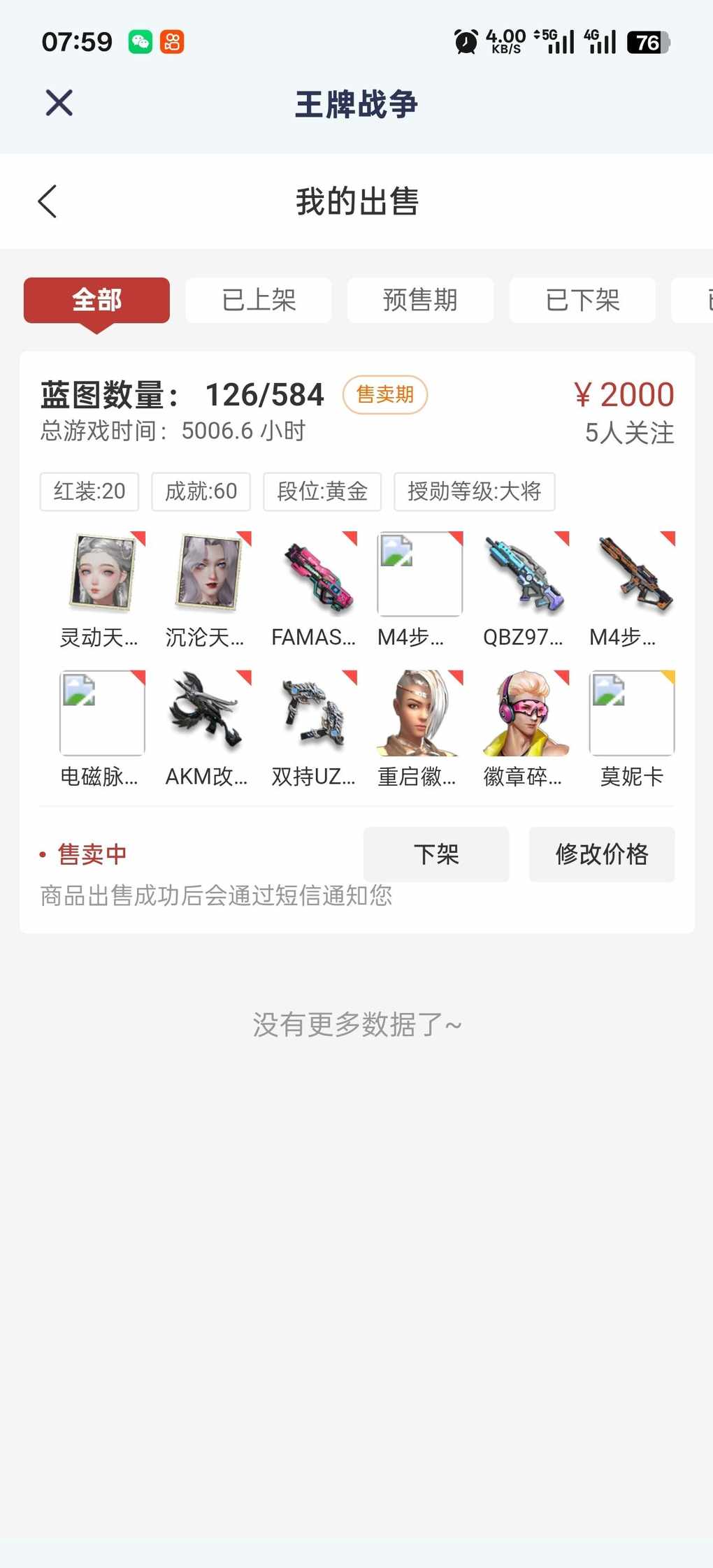
Task: Tap the 下架 button
Action: click(x=436, y=854)
